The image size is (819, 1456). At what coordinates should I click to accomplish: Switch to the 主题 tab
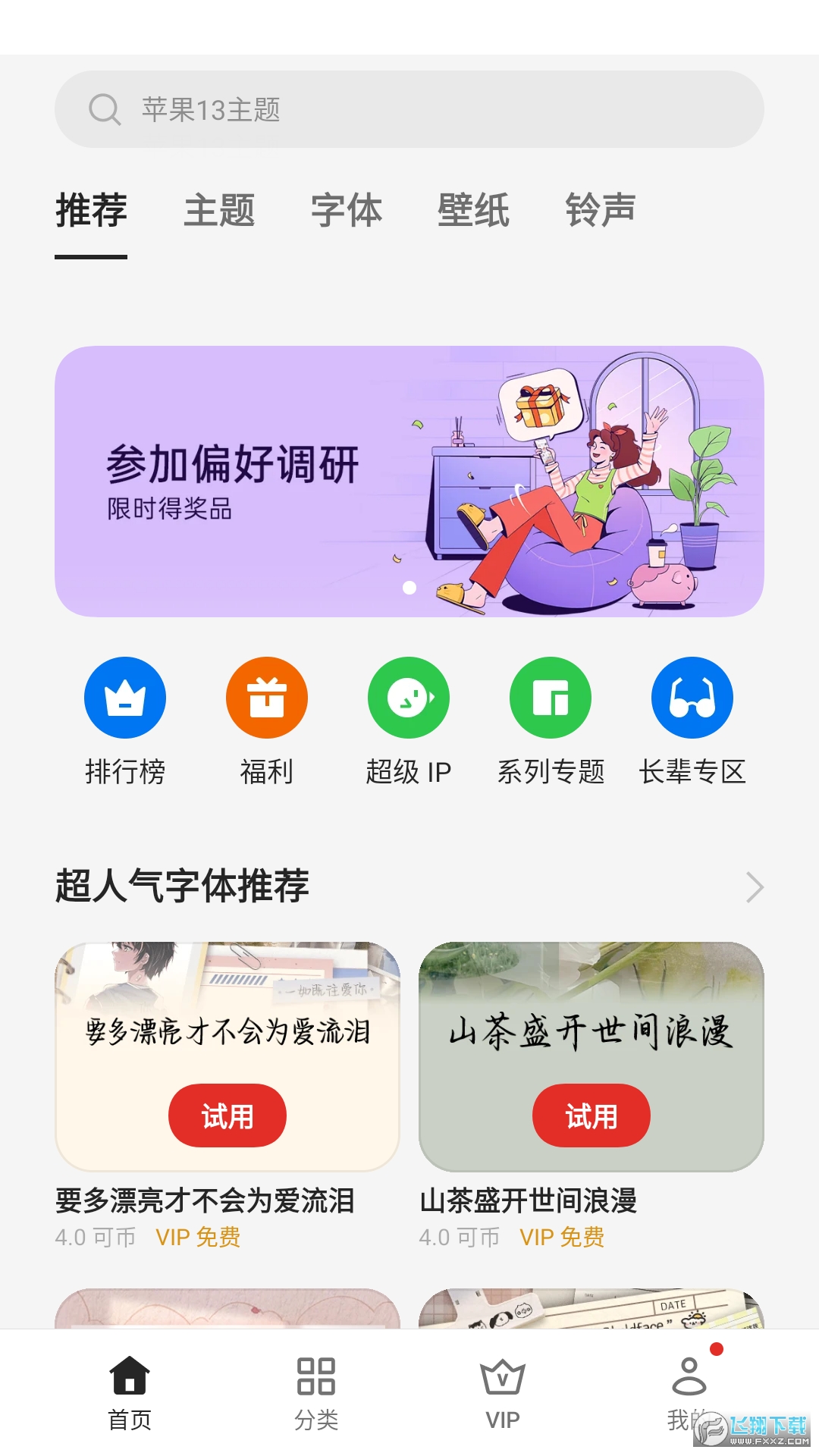pos(219,210)
